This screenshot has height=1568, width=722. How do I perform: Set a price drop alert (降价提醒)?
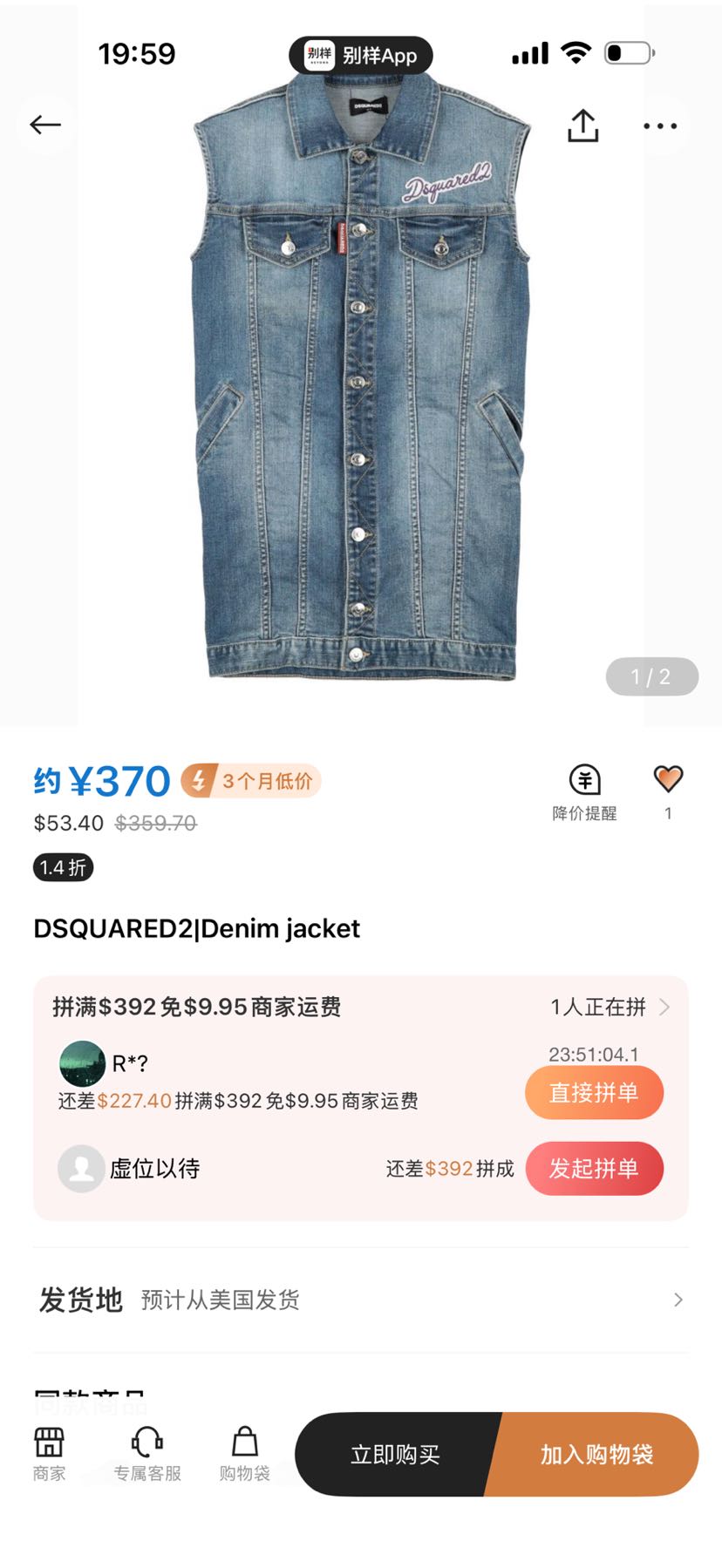584,791
